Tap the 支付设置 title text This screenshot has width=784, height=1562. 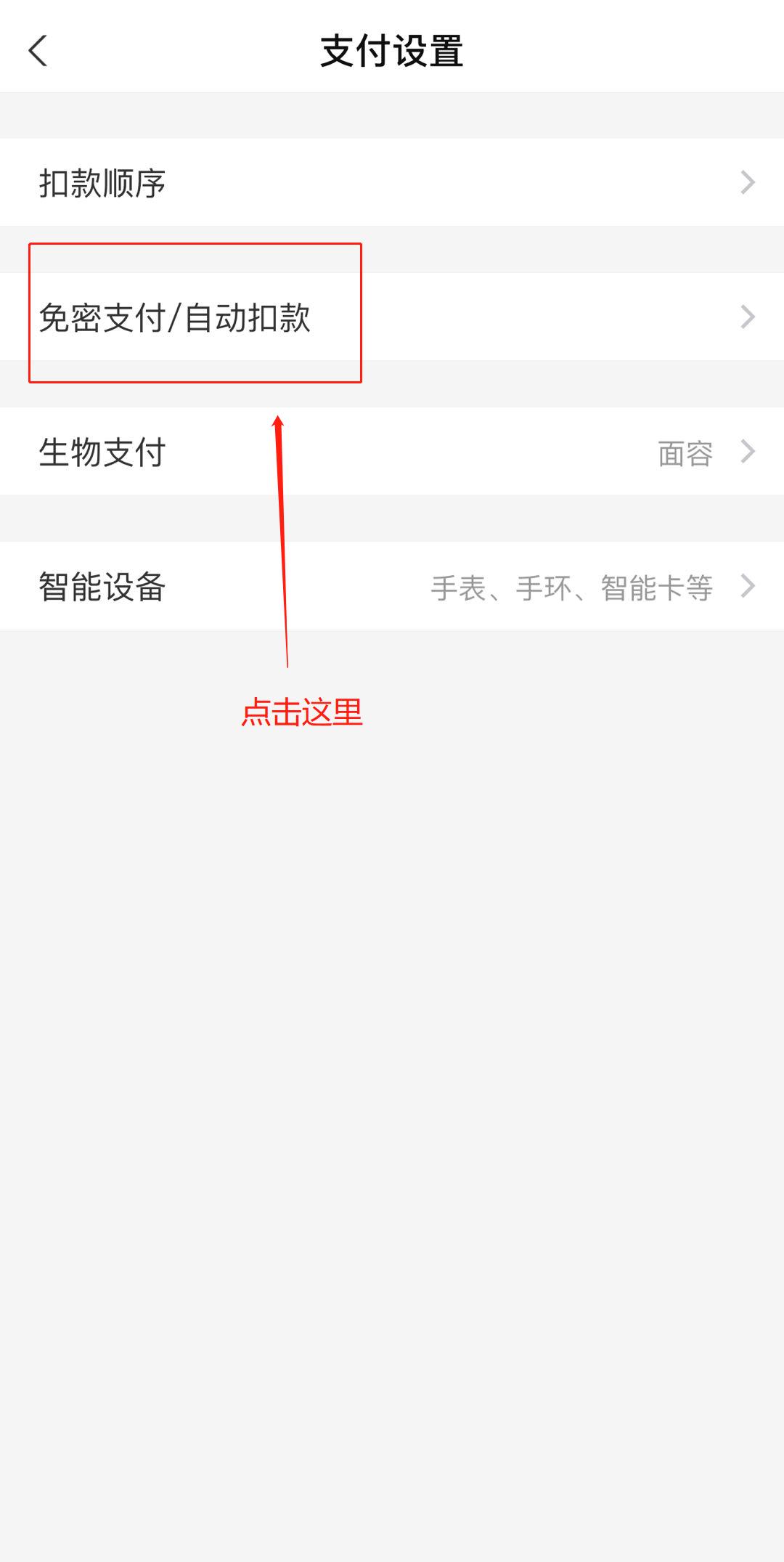click(392, 49)
